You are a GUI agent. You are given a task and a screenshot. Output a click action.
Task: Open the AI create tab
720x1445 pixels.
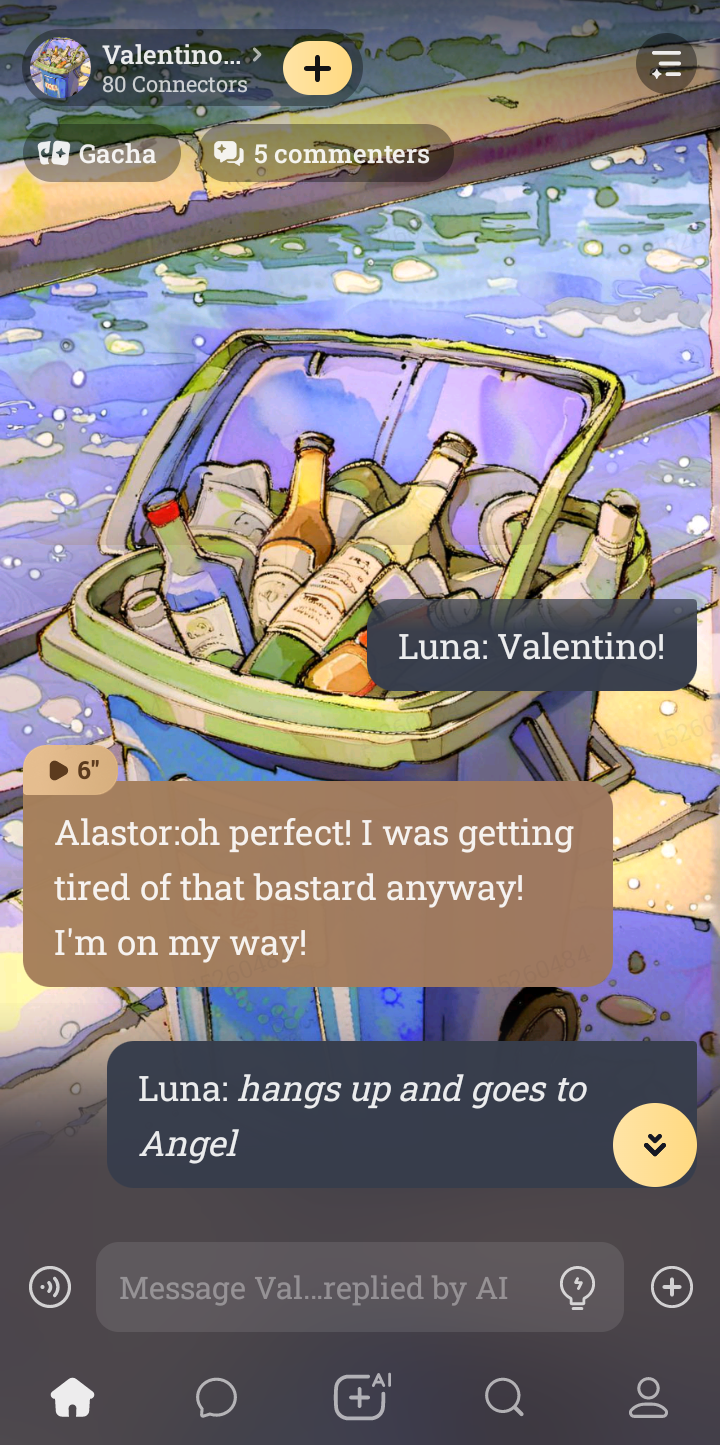[x=360, y=1397]
